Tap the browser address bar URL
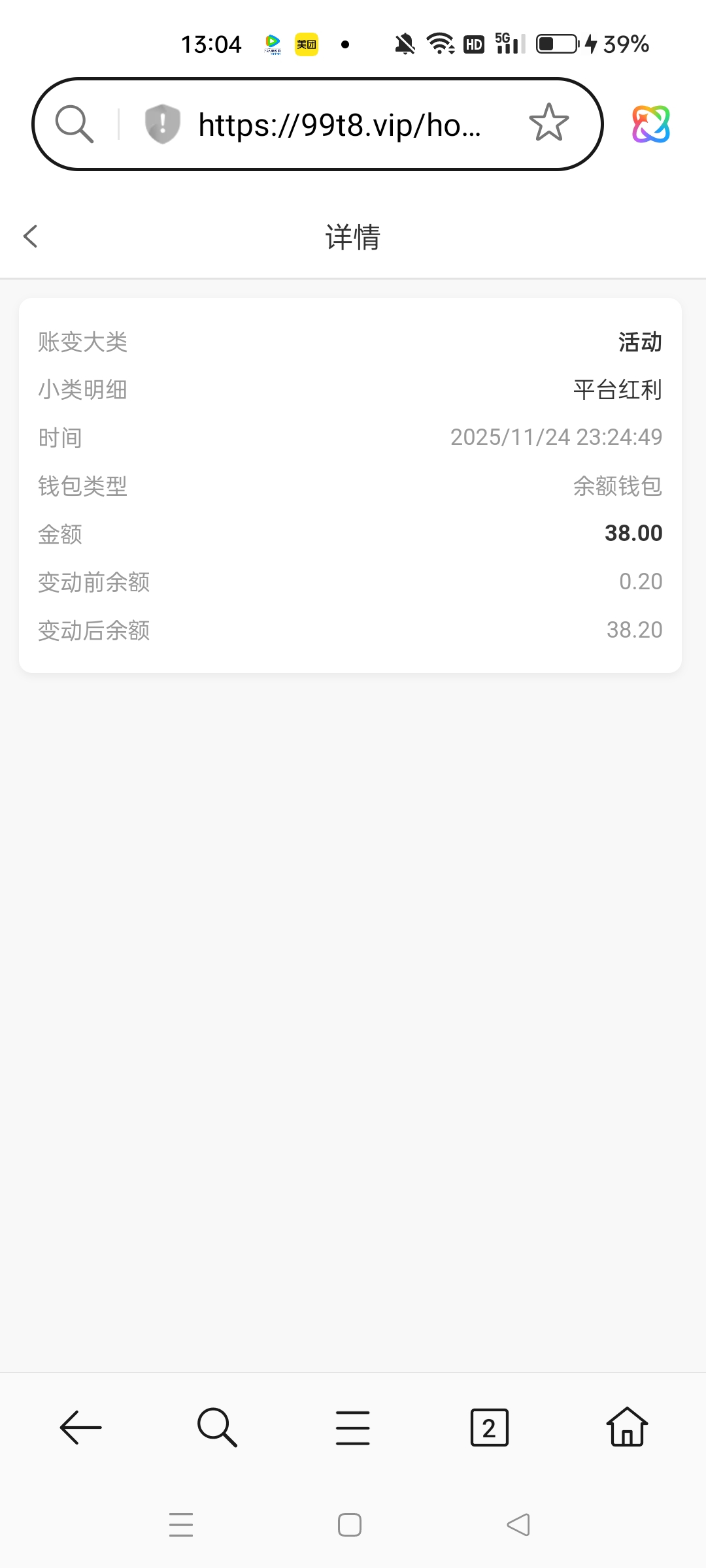The width and height of the screenshot is (706, 1568). point(339,124)
